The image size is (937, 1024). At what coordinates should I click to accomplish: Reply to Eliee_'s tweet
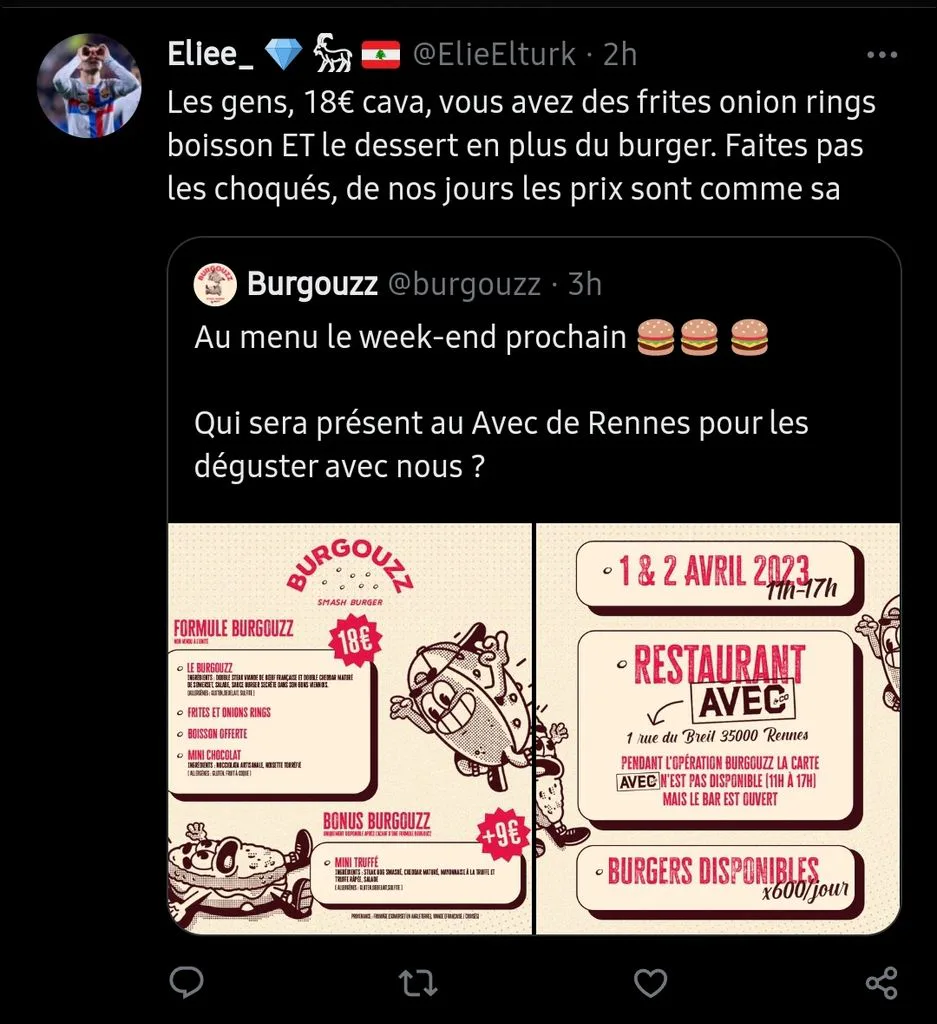187,982
